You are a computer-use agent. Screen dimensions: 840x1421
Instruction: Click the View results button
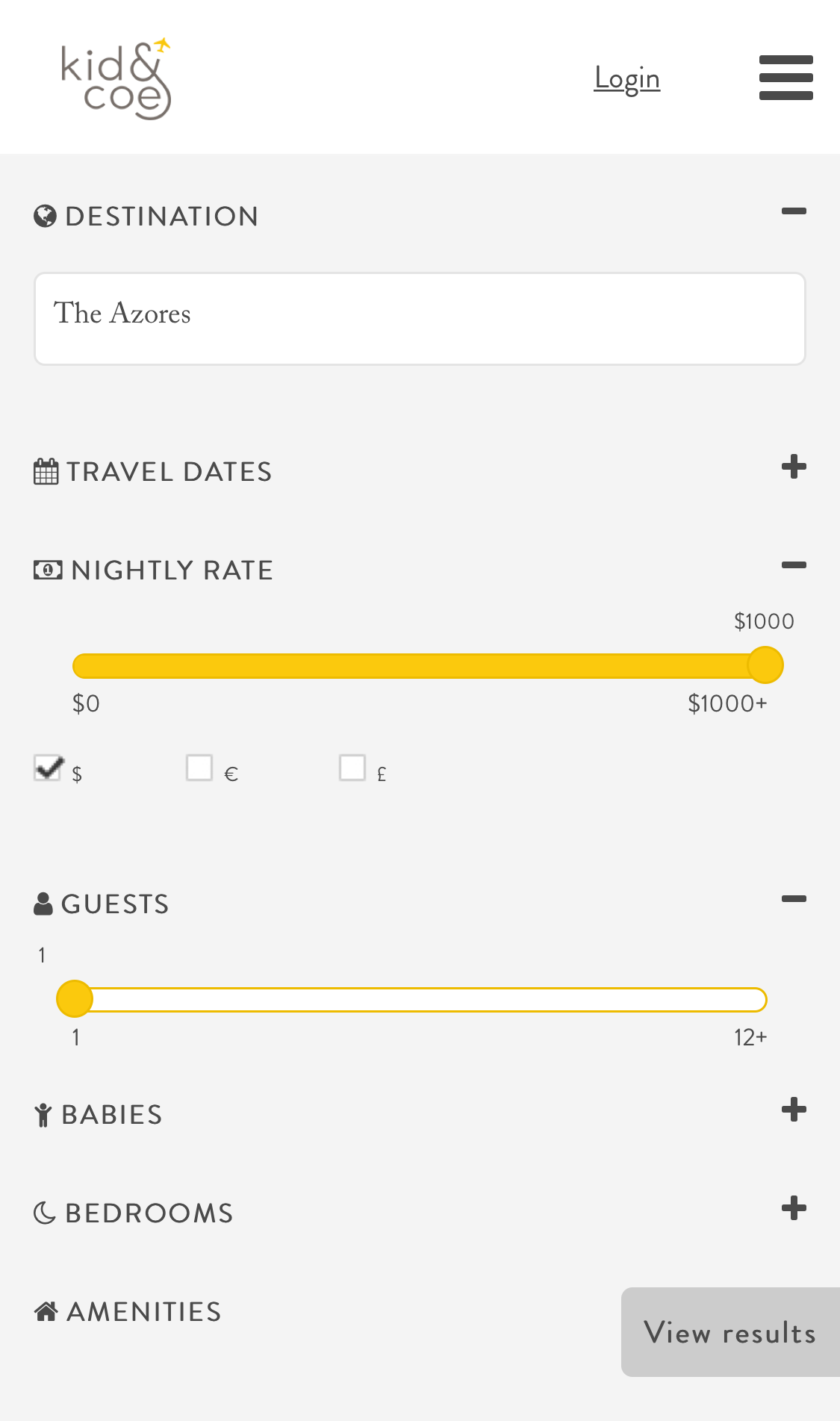729,1332
